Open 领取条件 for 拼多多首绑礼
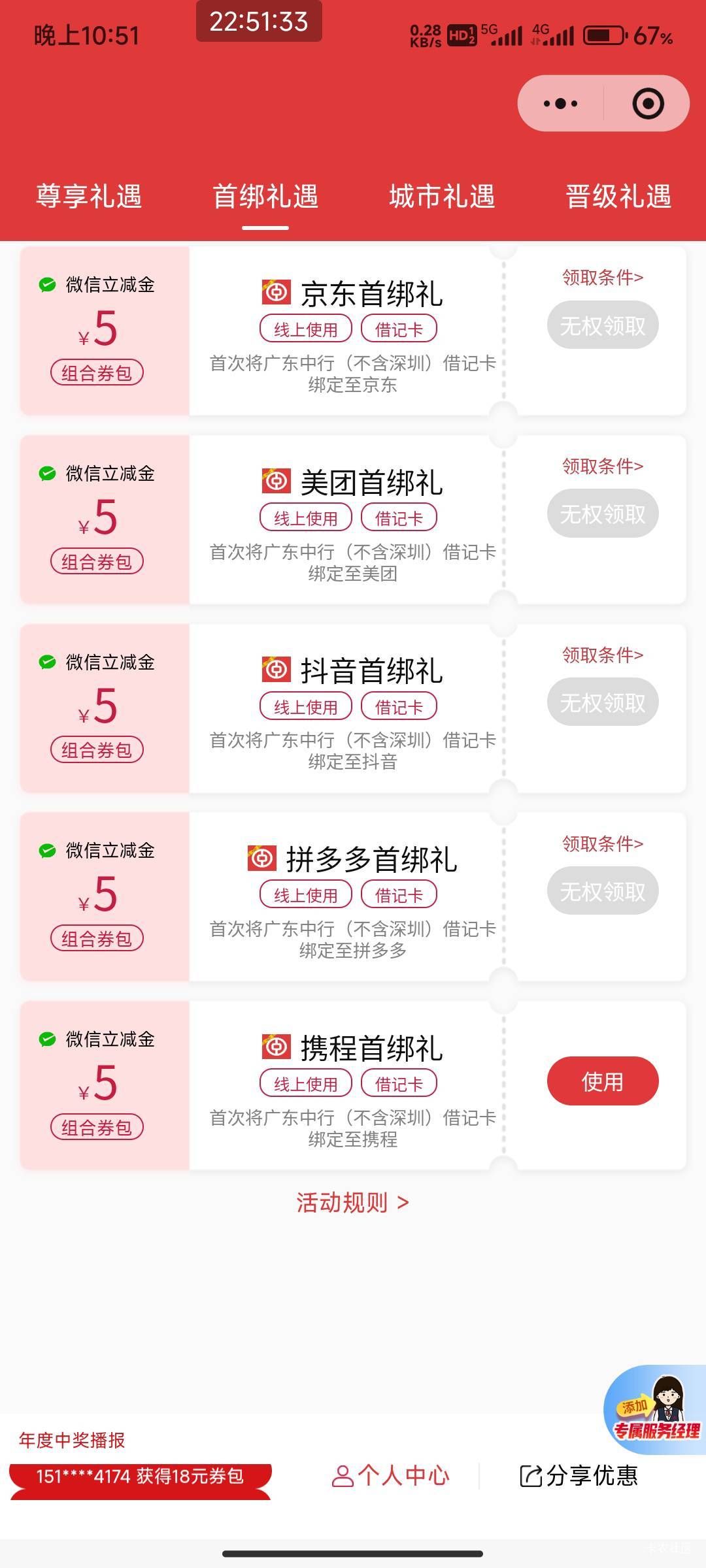 click(603, 843)
